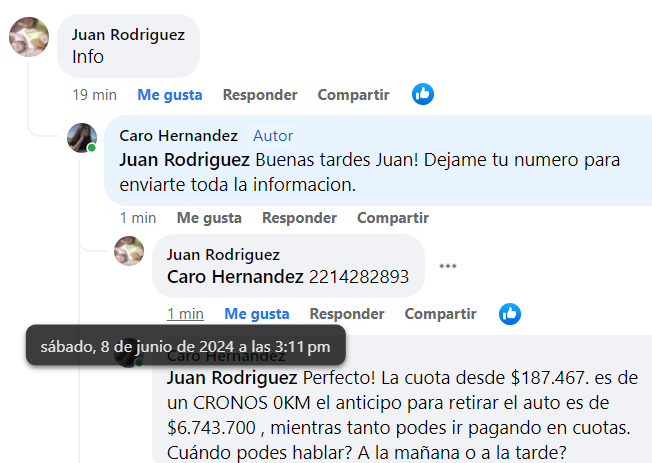Open Caro Hernandez's profile from her name

tap(178, 135)
